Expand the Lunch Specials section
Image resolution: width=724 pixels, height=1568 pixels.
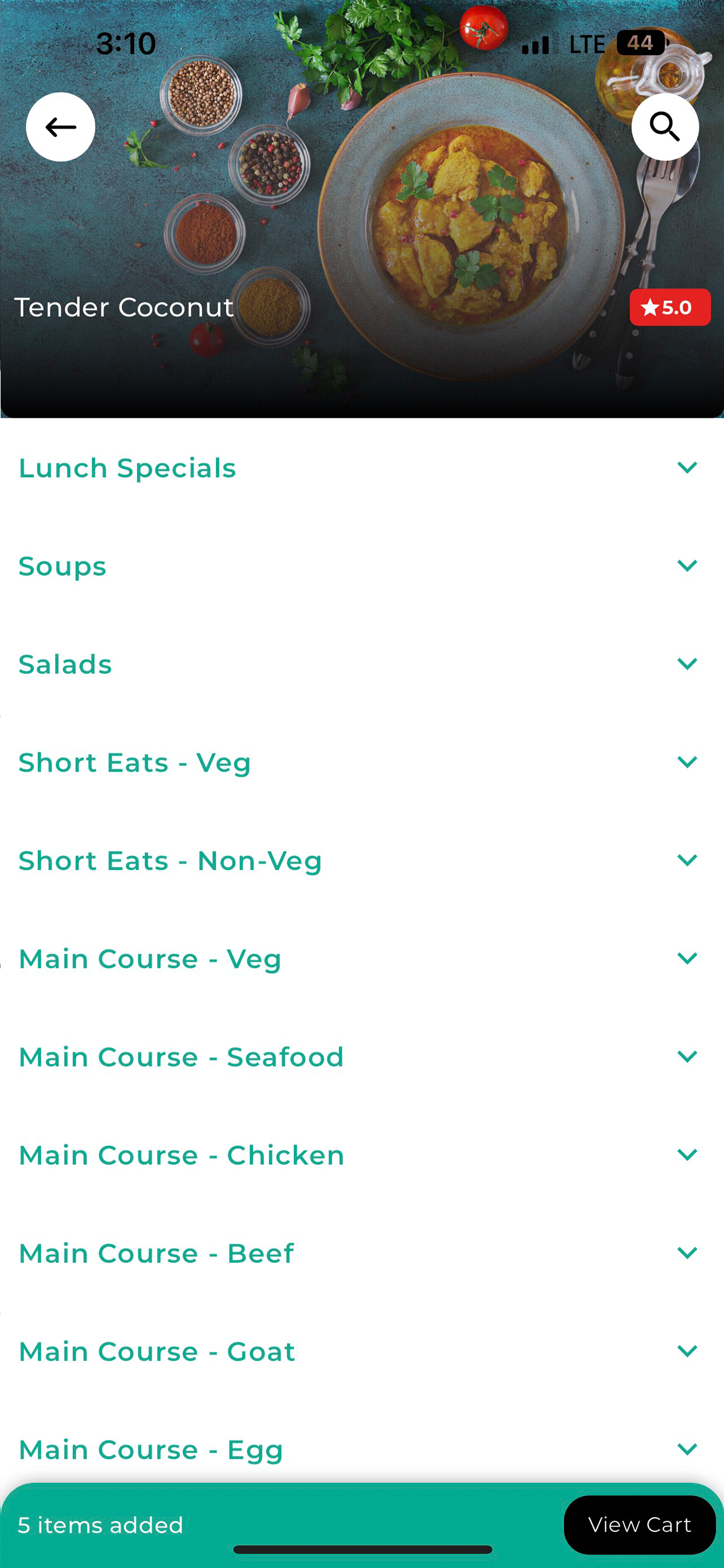(362, 467)
